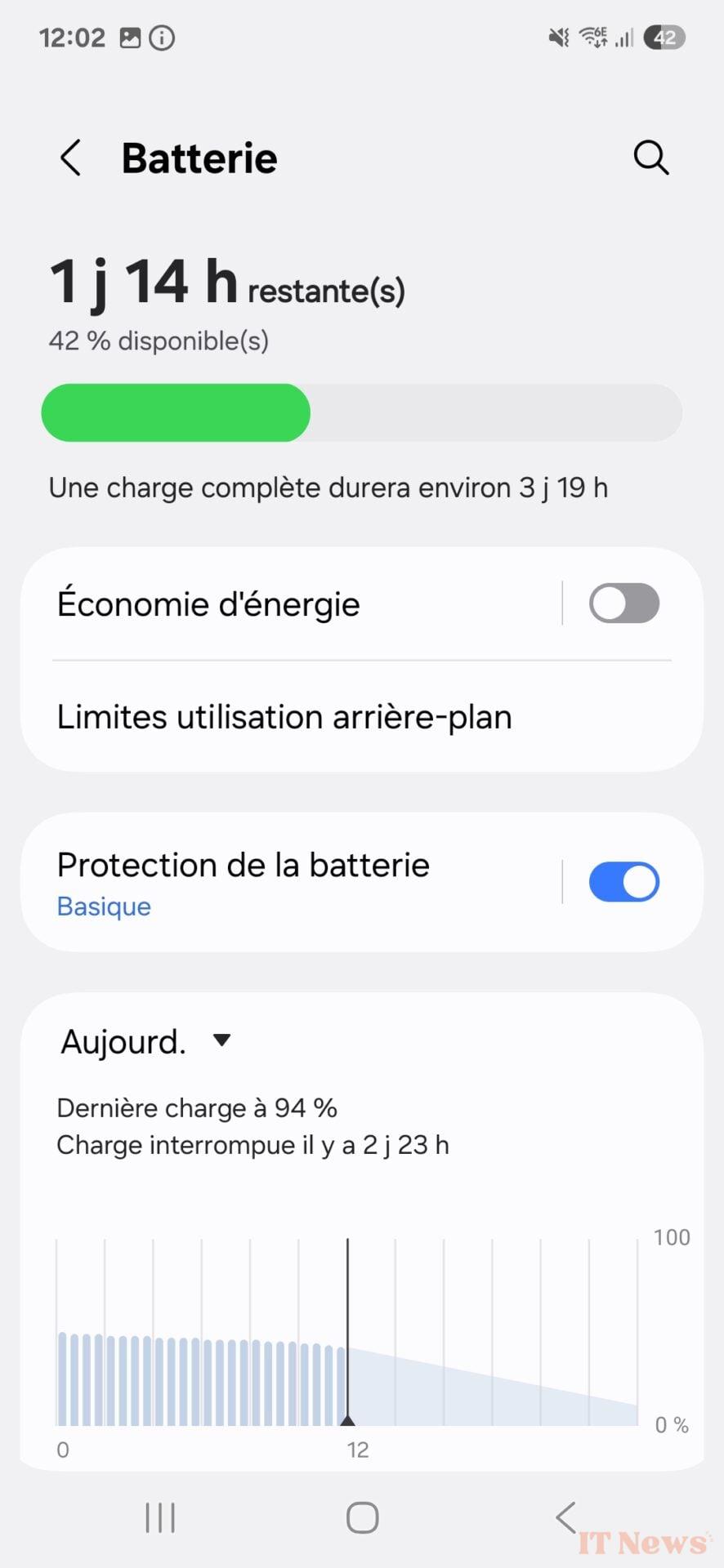Open search in battery settings
This screenshot has height=1568, width=724.
coord(650,158)
